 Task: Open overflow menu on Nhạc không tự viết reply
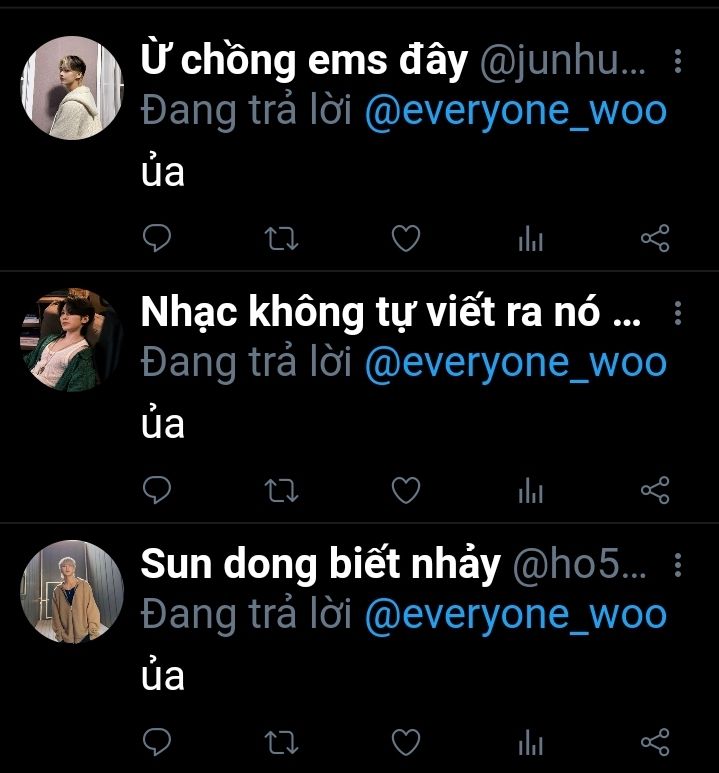point(678,313)
